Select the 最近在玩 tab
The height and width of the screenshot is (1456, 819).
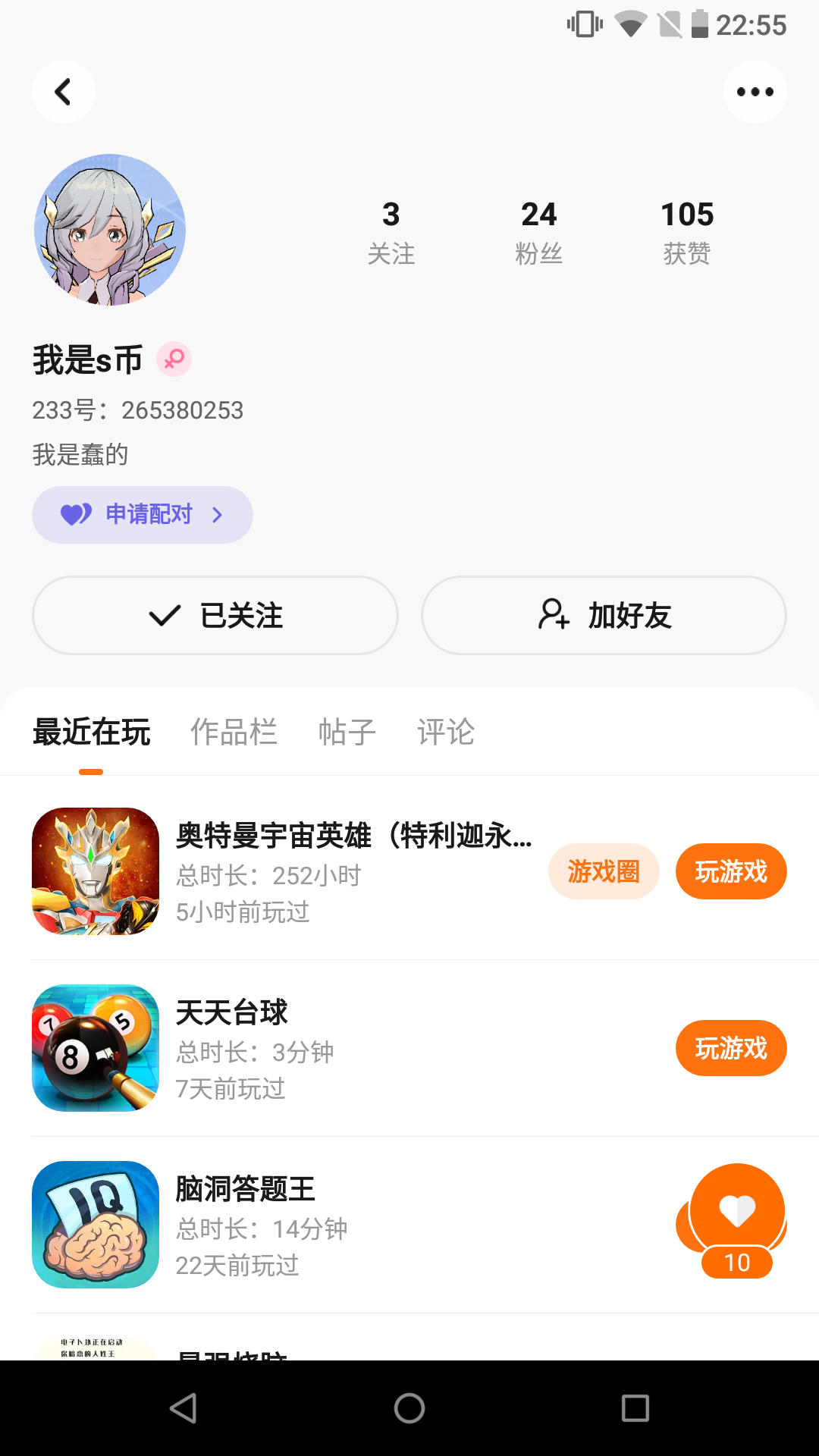pos(92,733)
